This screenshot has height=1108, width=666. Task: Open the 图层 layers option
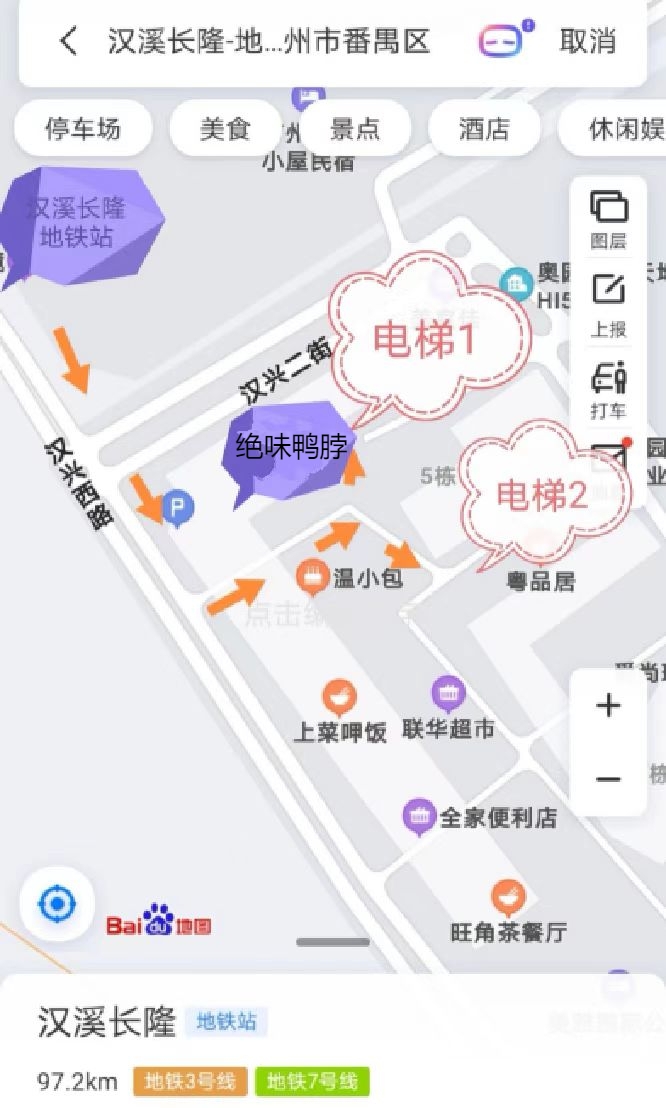click(x=609, y=218)
